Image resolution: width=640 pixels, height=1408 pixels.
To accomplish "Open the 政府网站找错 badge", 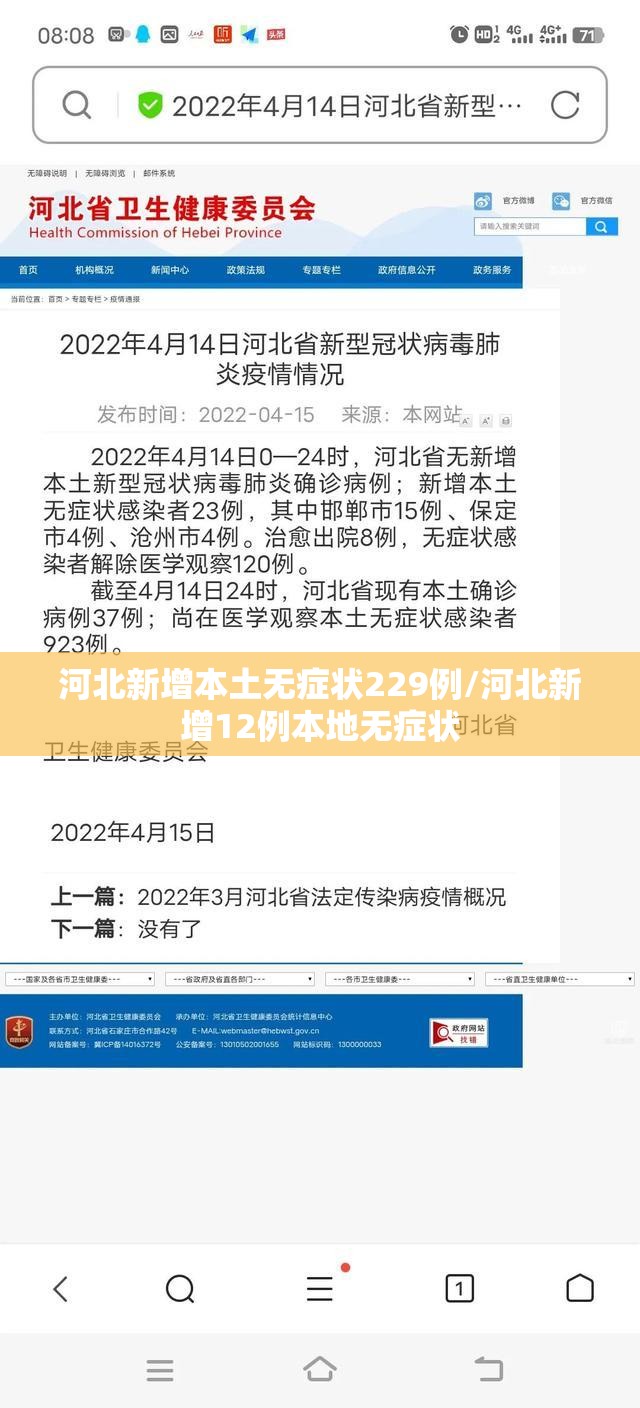I will pos(459,1033).
